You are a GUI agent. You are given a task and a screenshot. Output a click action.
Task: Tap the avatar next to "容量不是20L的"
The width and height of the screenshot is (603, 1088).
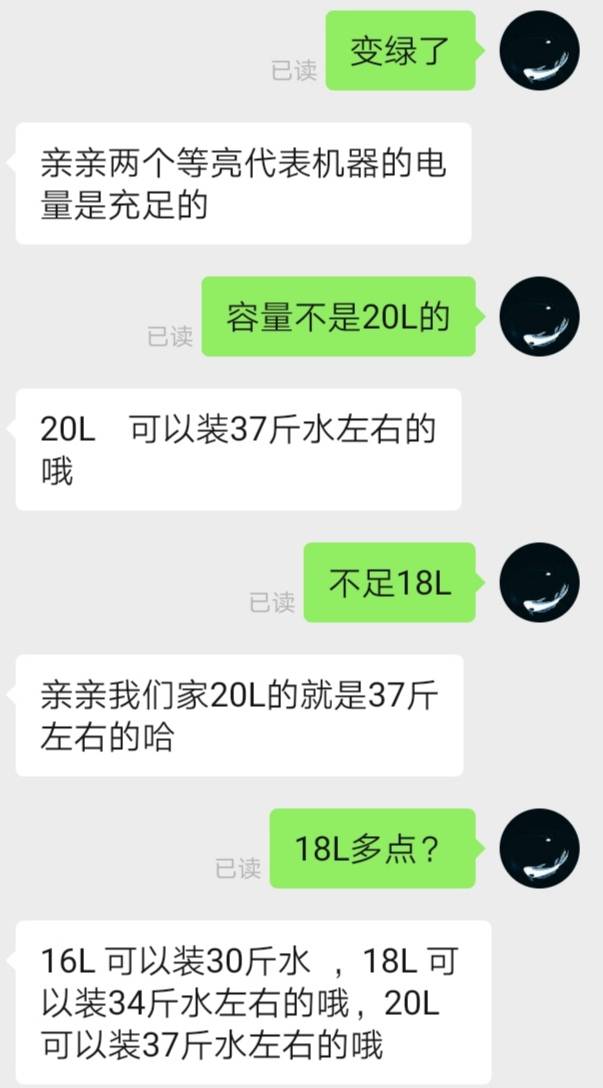(x=539, y=316)
